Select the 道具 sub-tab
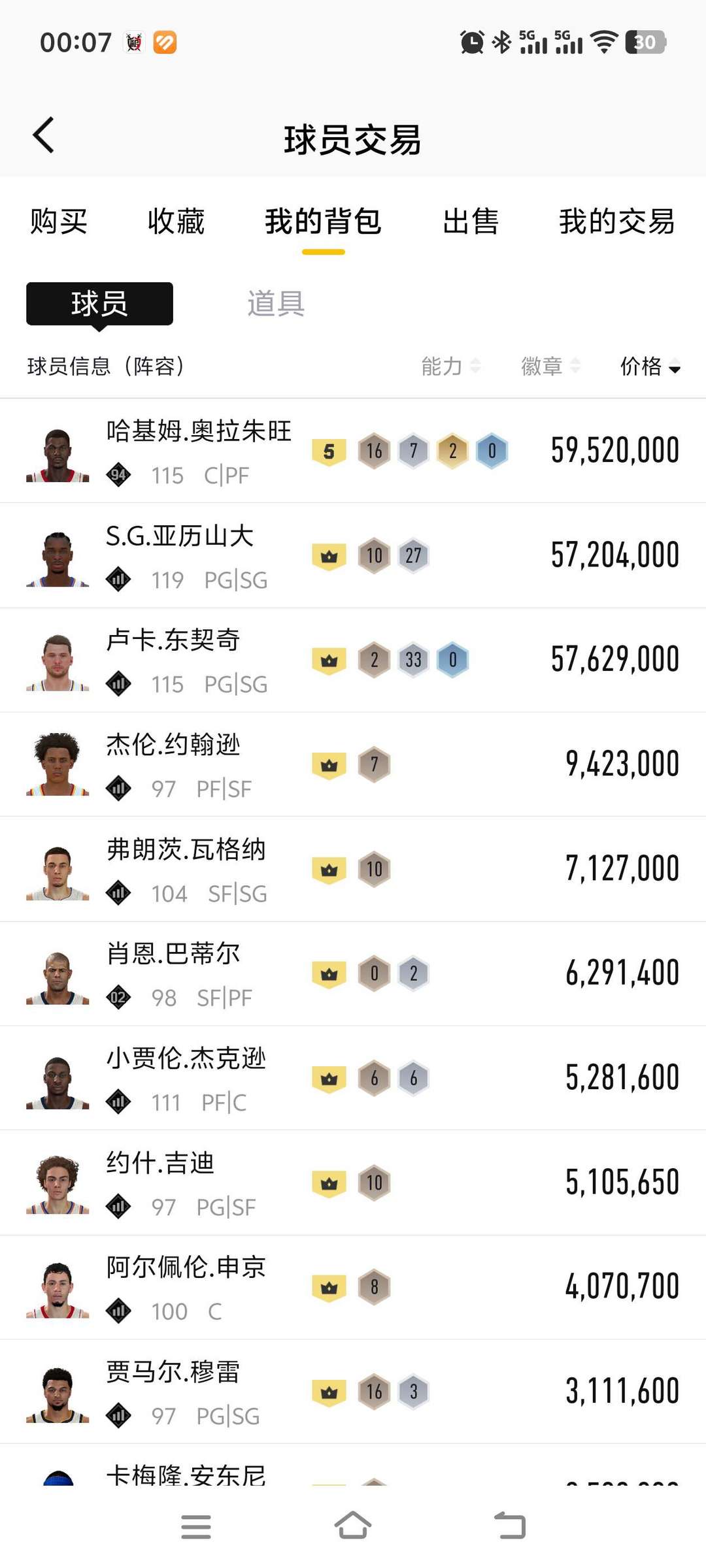The height and width of the screenshot is (1568, 706). [275, 304]
